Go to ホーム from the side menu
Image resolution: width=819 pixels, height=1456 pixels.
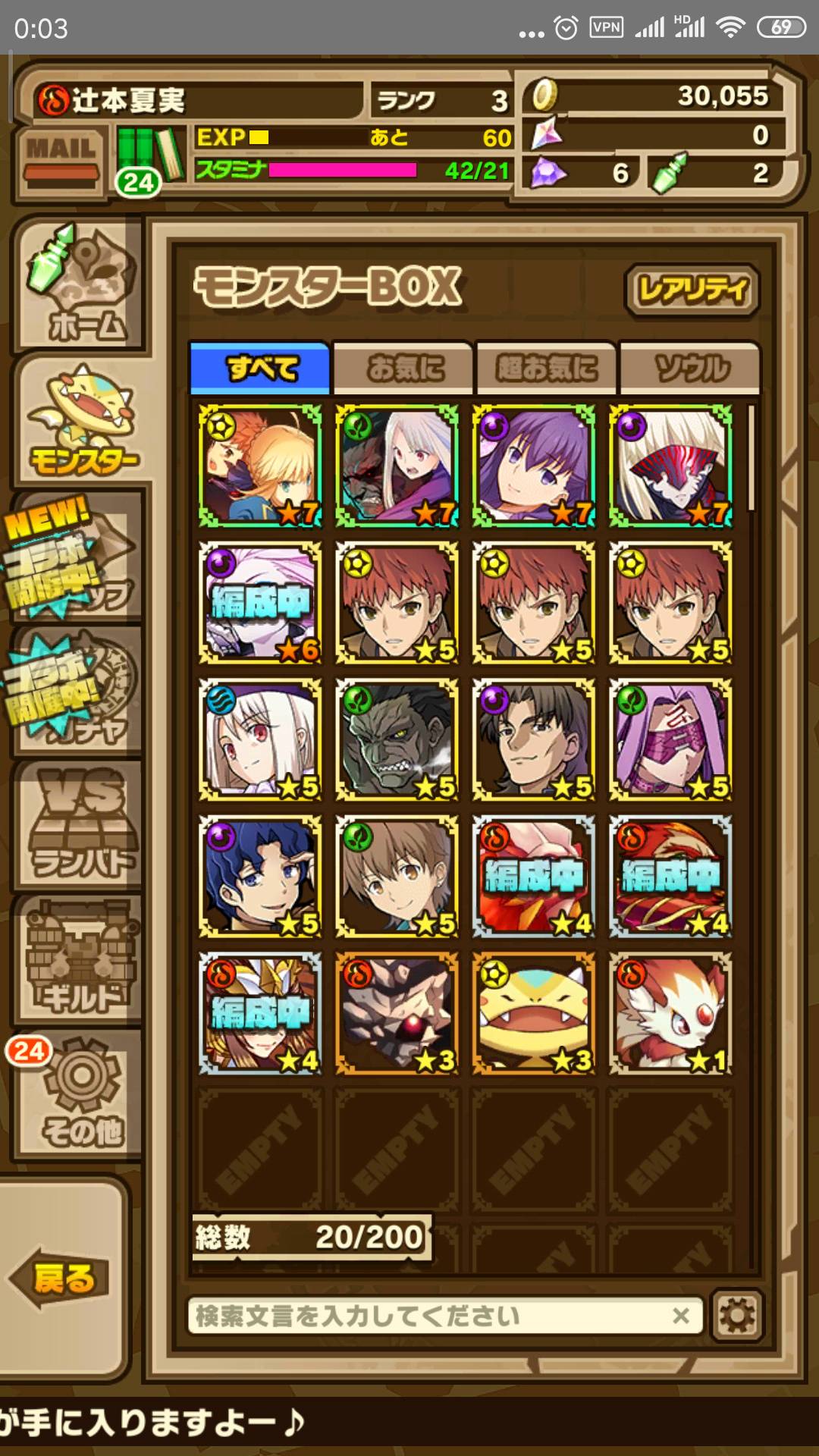pos(80,284)
